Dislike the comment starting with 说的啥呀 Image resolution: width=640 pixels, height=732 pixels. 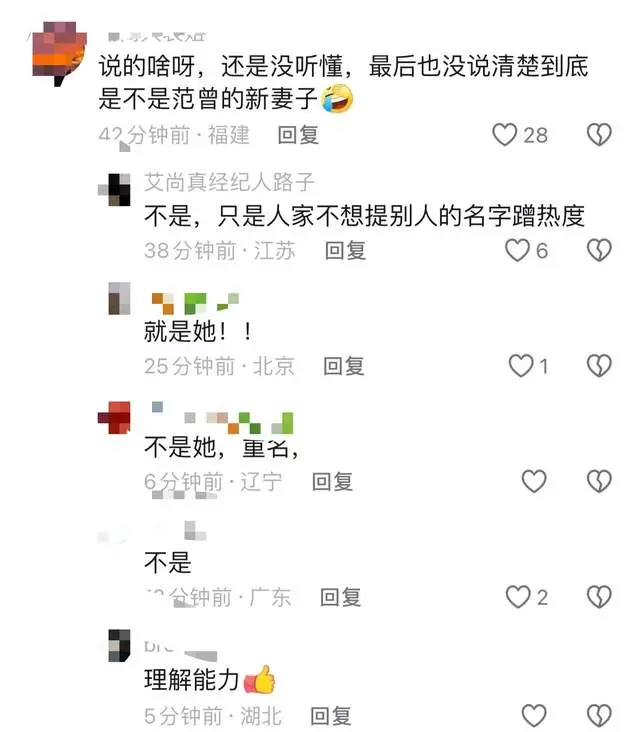tap(598, 135)
